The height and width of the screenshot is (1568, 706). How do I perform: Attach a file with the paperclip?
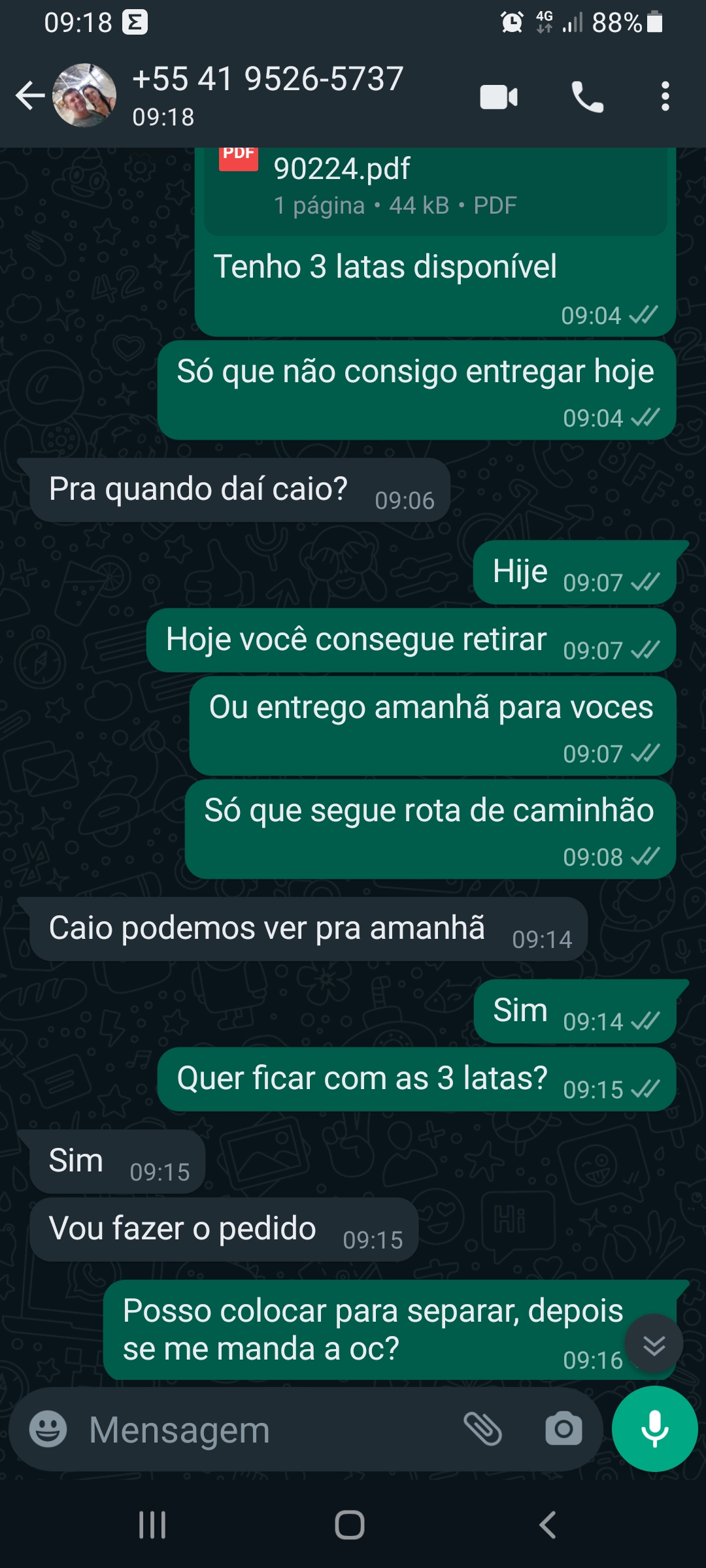point(482,1429)
